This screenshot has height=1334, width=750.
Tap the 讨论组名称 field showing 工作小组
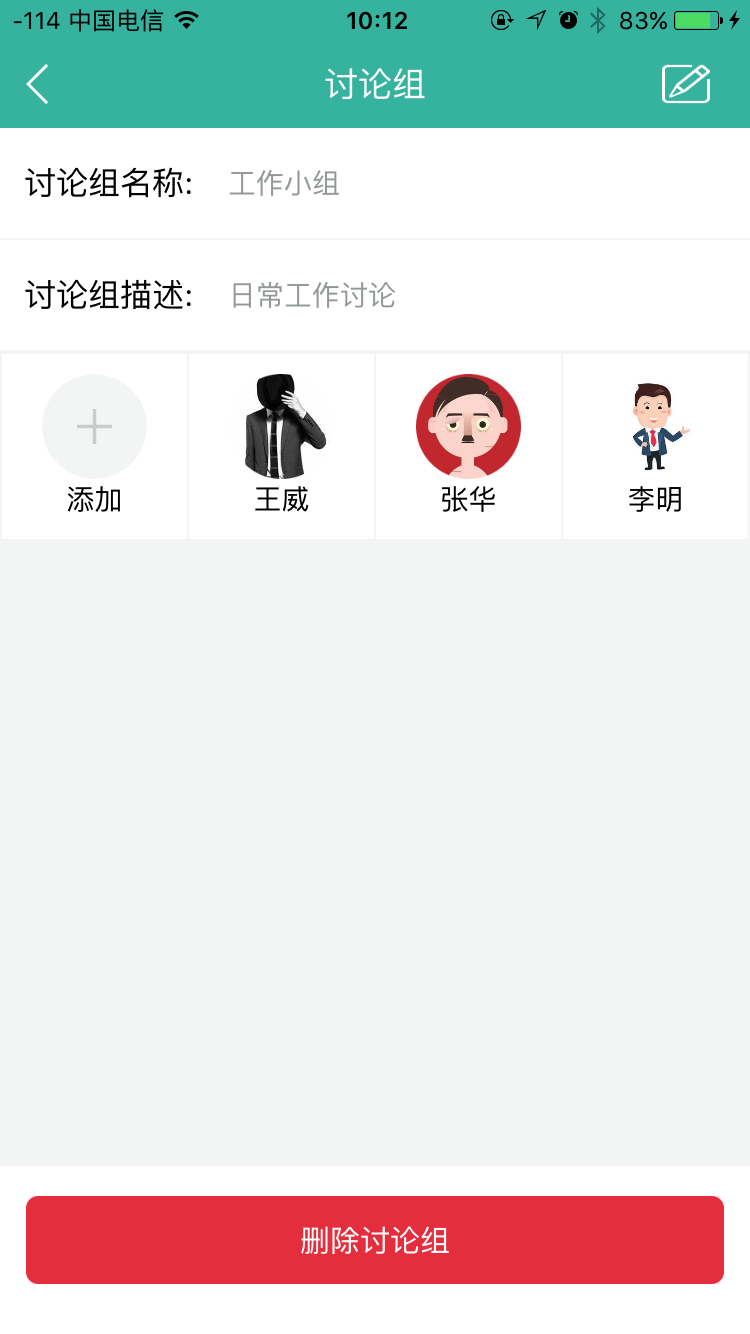(x=285, y=184)
